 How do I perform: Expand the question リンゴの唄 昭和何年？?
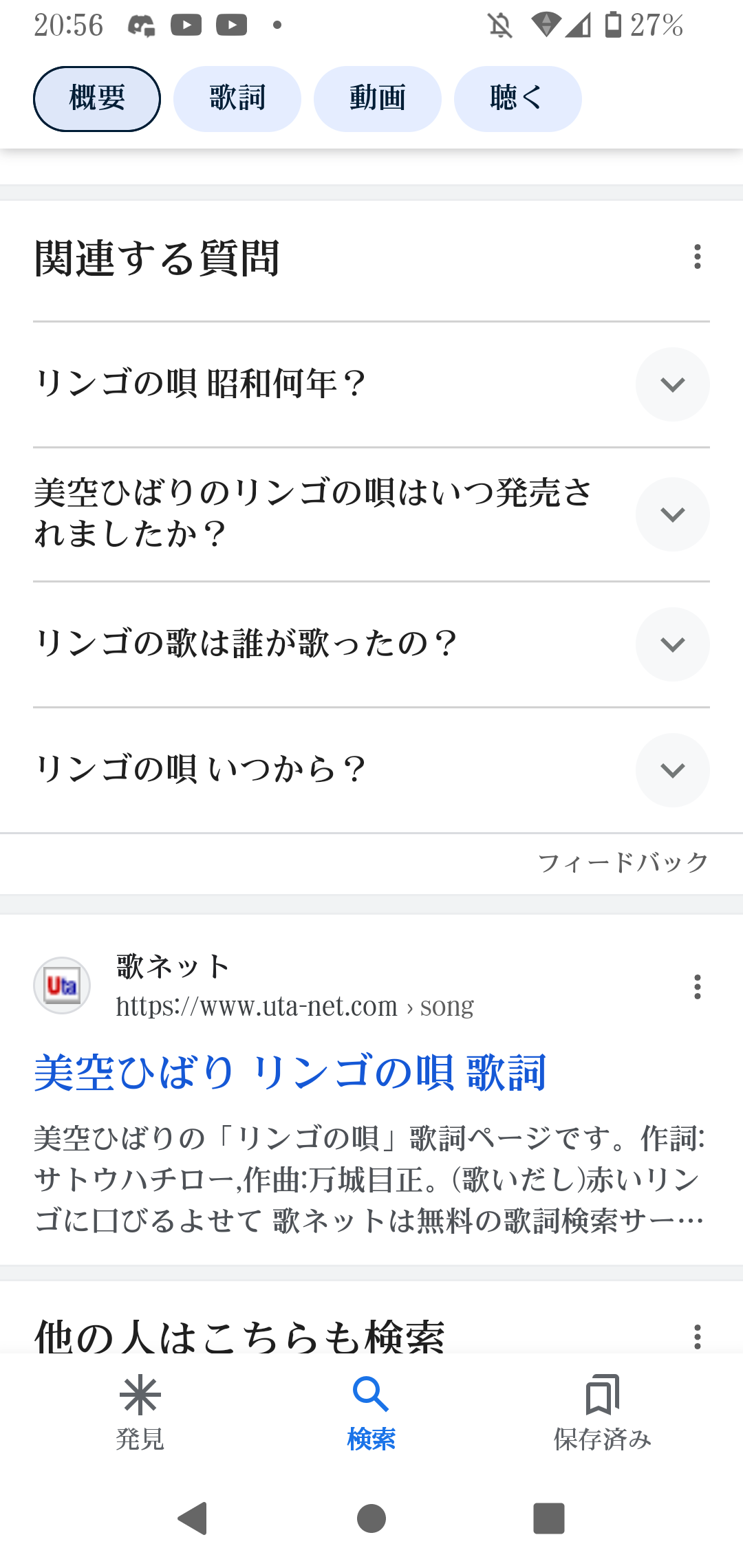(x=672, y=384)
